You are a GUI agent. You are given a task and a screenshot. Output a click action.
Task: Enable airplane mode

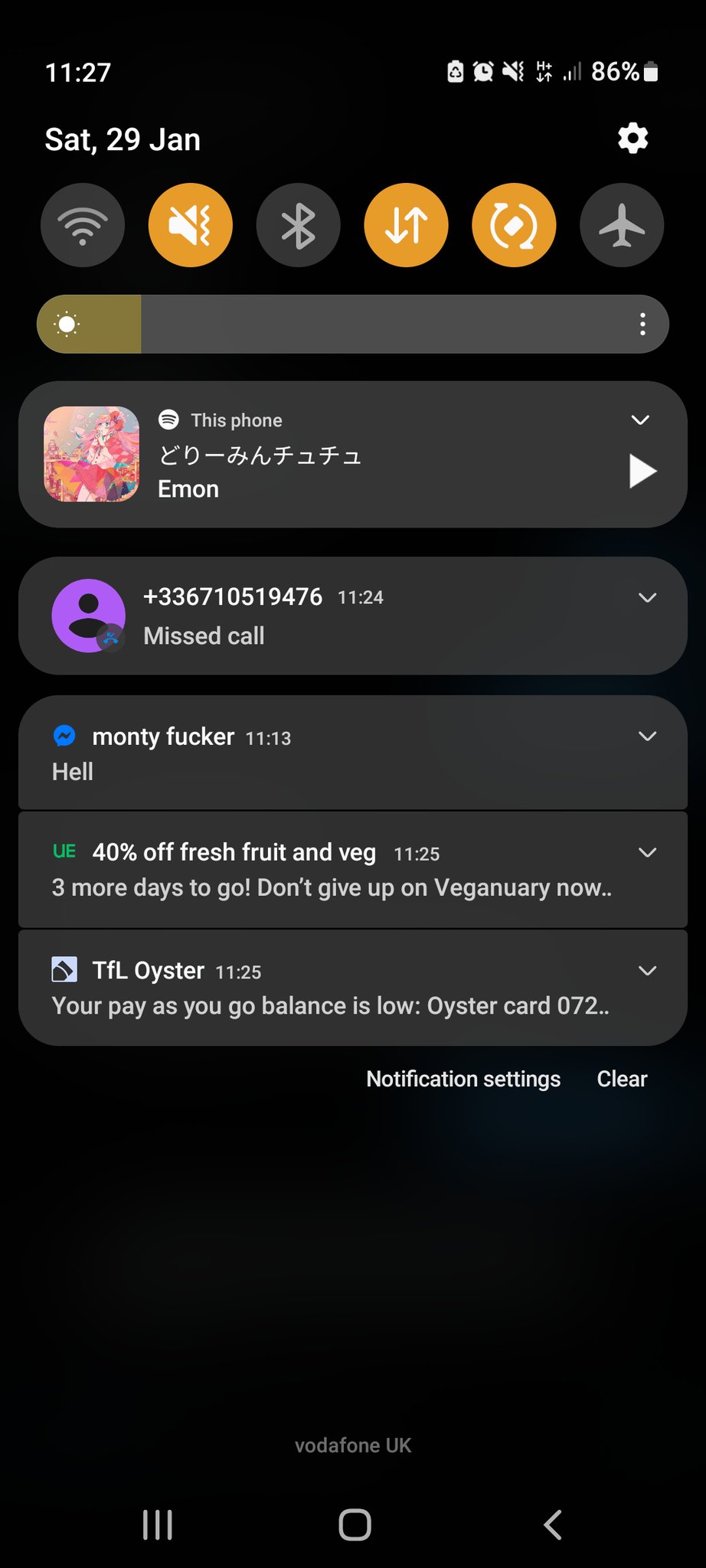tap(622, 226)
